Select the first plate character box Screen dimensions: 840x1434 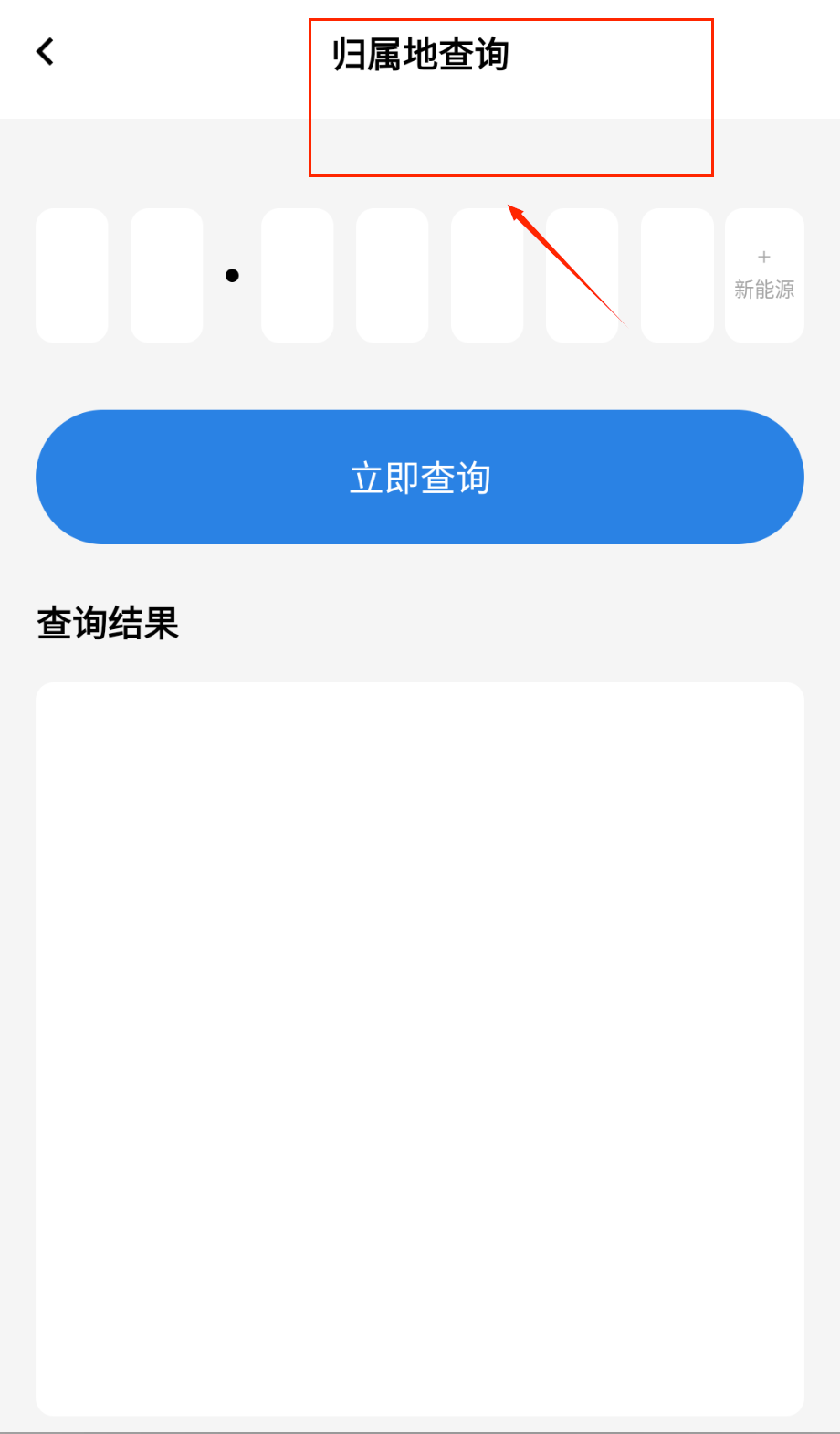pyautogui.click(x=72, y=275)
